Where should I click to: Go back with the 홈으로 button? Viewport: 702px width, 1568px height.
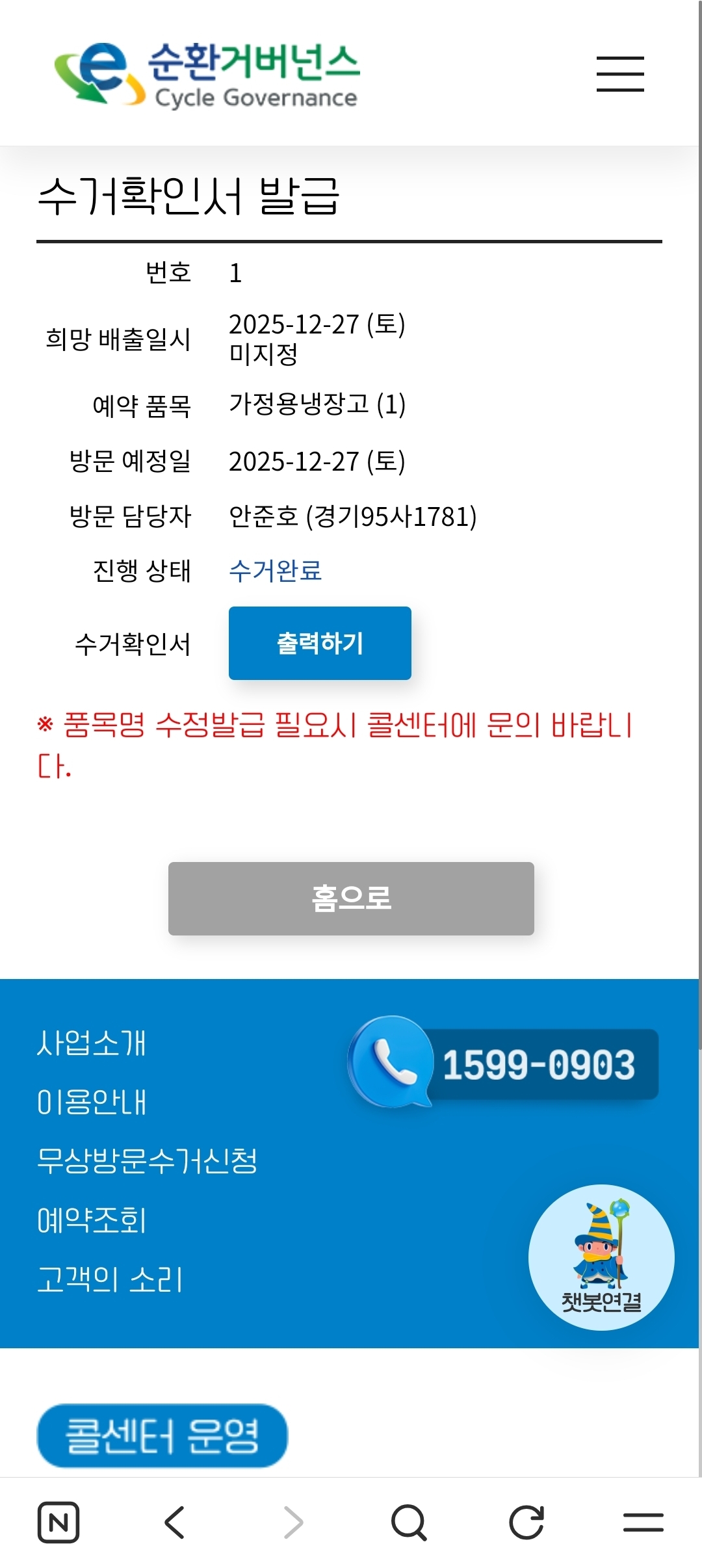pos(351,898)
